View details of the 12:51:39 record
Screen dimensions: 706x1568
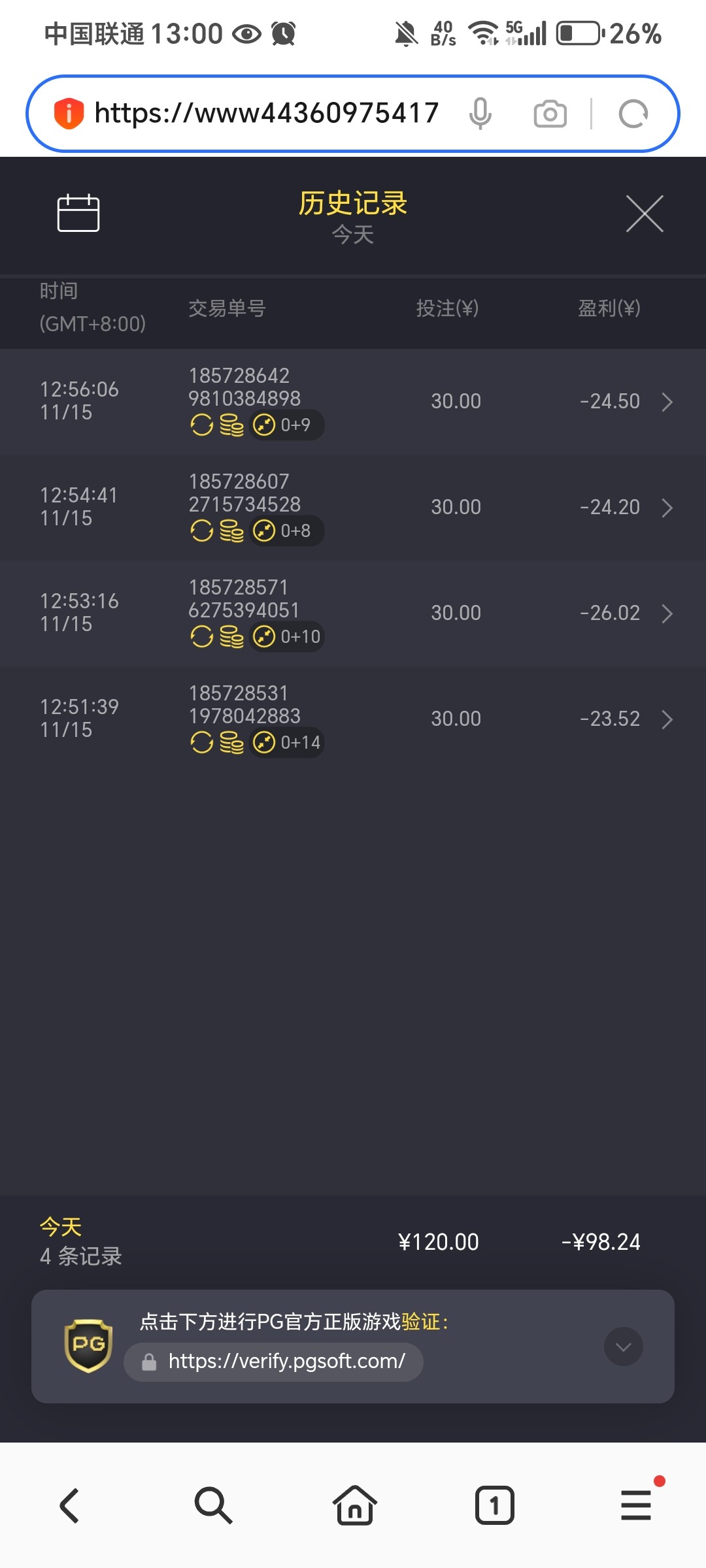666,719
